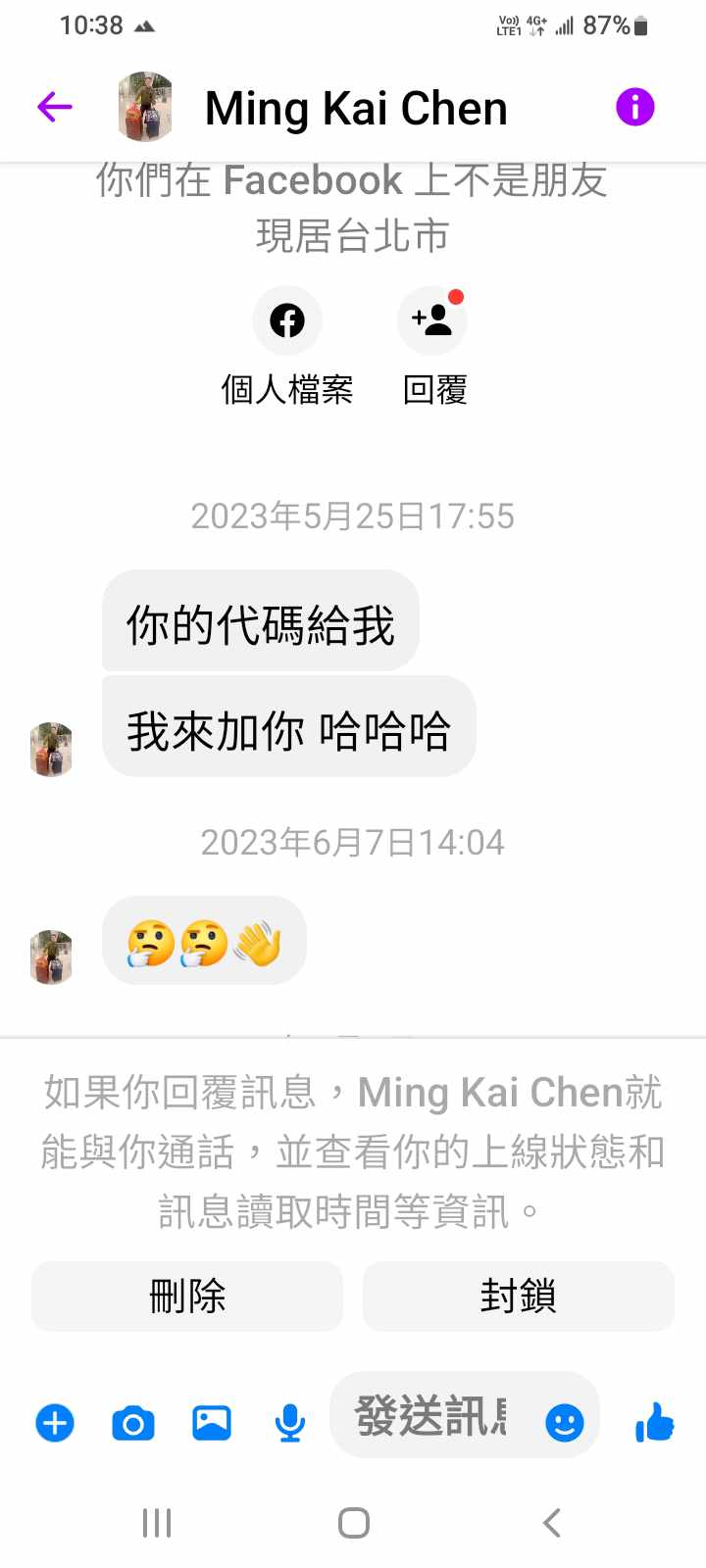
Task: Open Ming Kai Chen's 個人檔案 on Facebook
Action: (286, 320)
